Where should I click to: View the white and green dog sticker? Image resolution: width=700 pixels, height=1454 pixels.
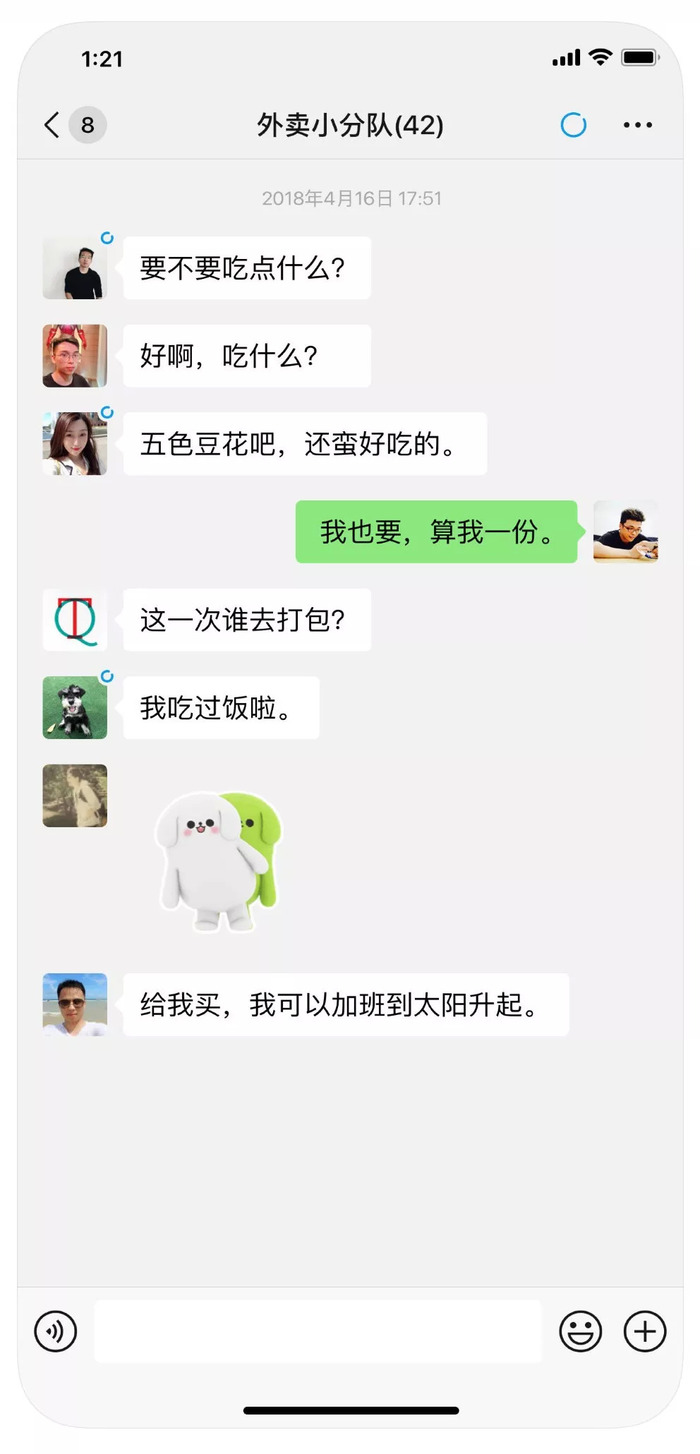click(220, 862)
